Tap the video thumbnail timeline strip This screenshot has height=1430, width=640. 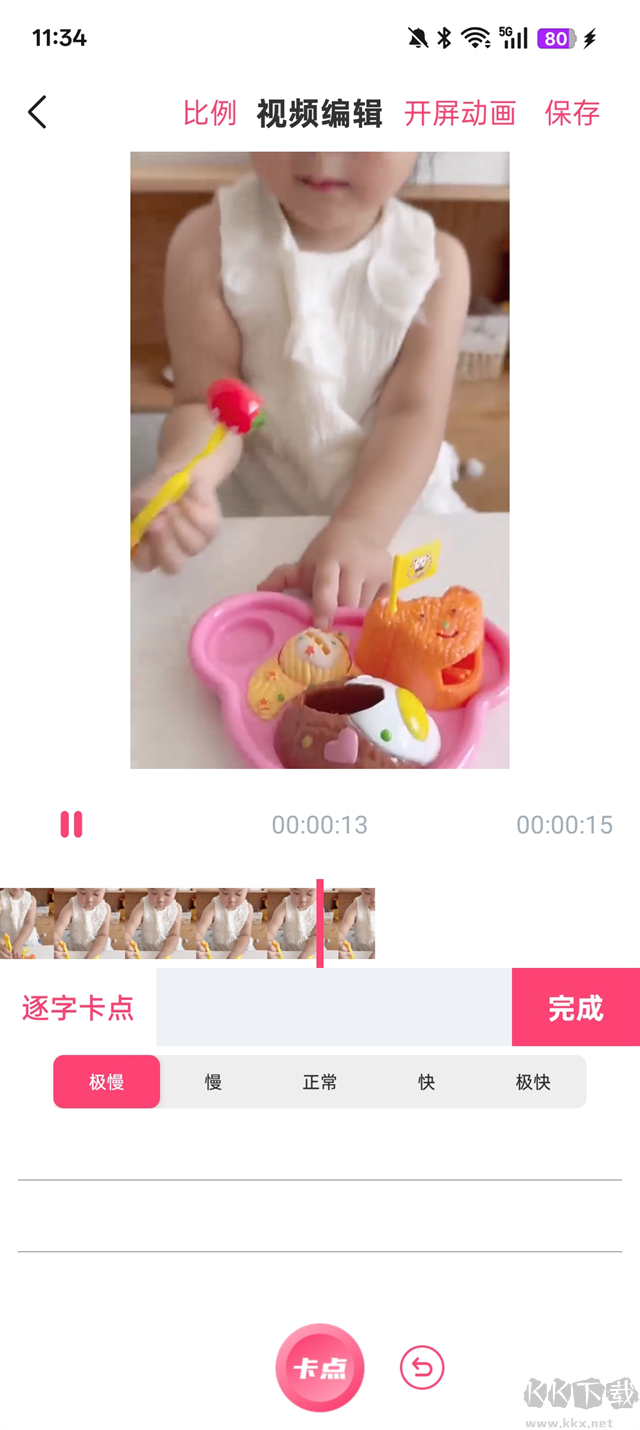click(x=188, y=923)
